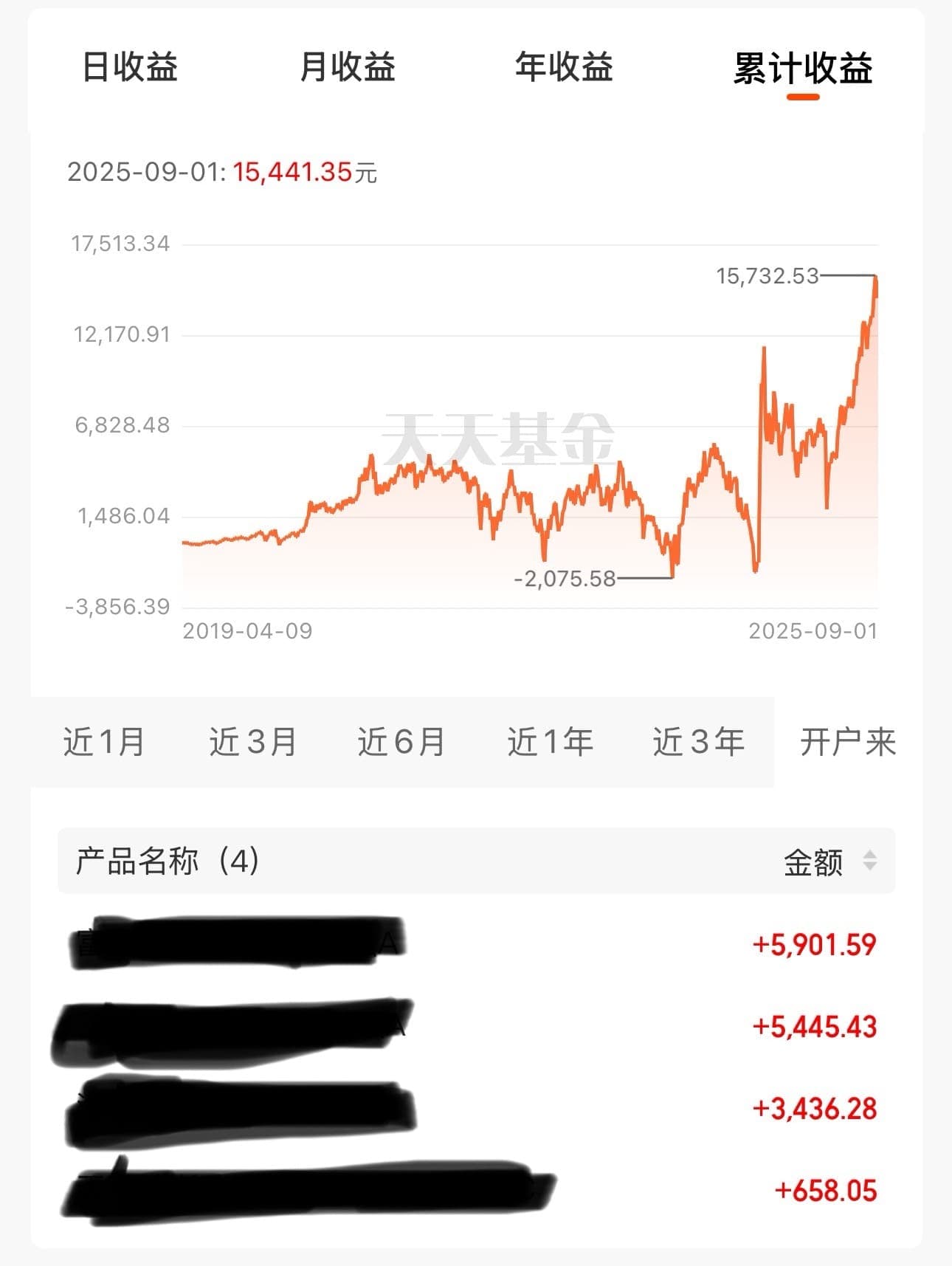Image resolution: width=952 pixels, height=1266 pixels.
Task: Select the 近3月 range
Action: click(x=253, y=742)
